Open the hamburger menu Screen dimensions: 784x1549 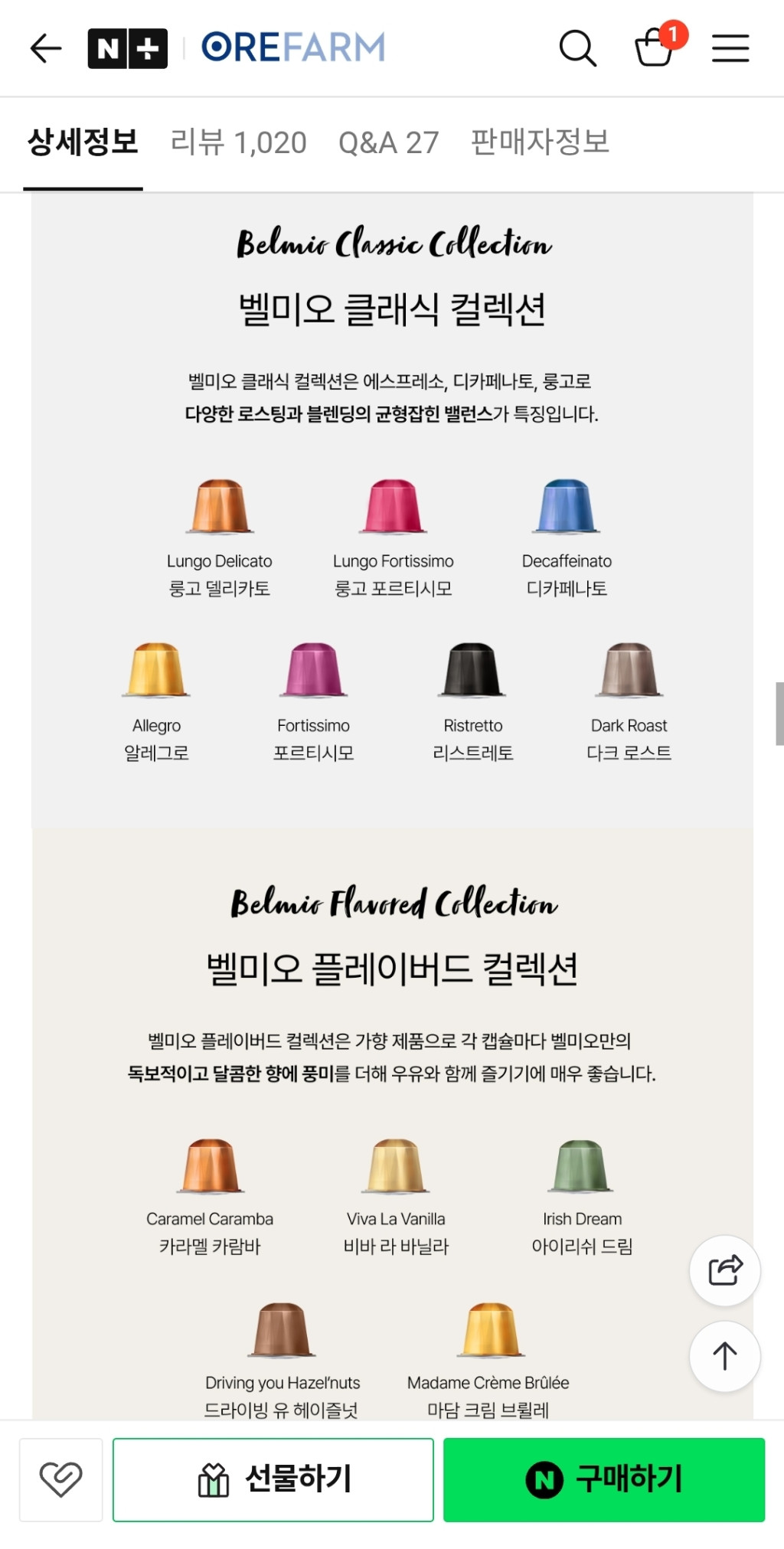point(730,49)
